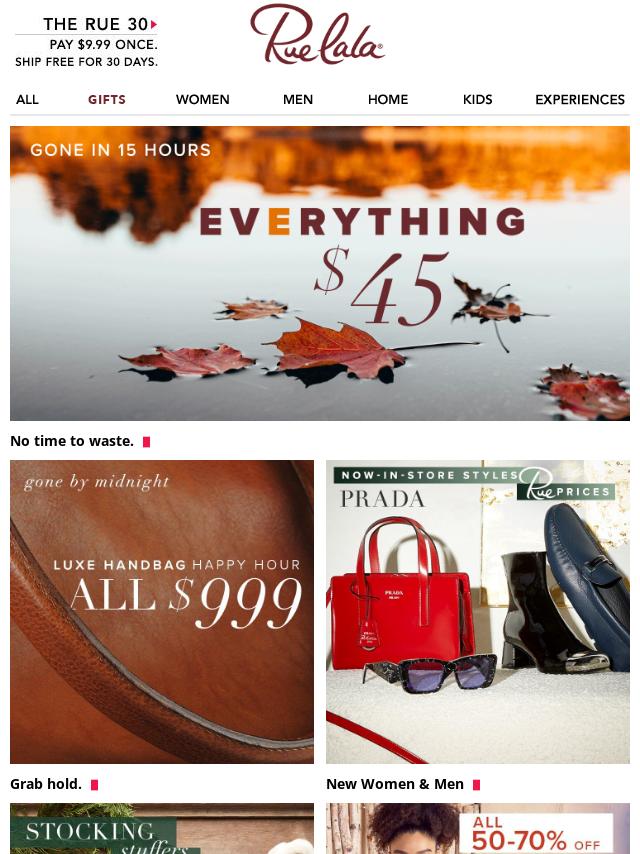Screen dimensions: 640x854
Task: Open the Luxe Handbag Happy Hour sale
Action: click(x=162, y=611)
